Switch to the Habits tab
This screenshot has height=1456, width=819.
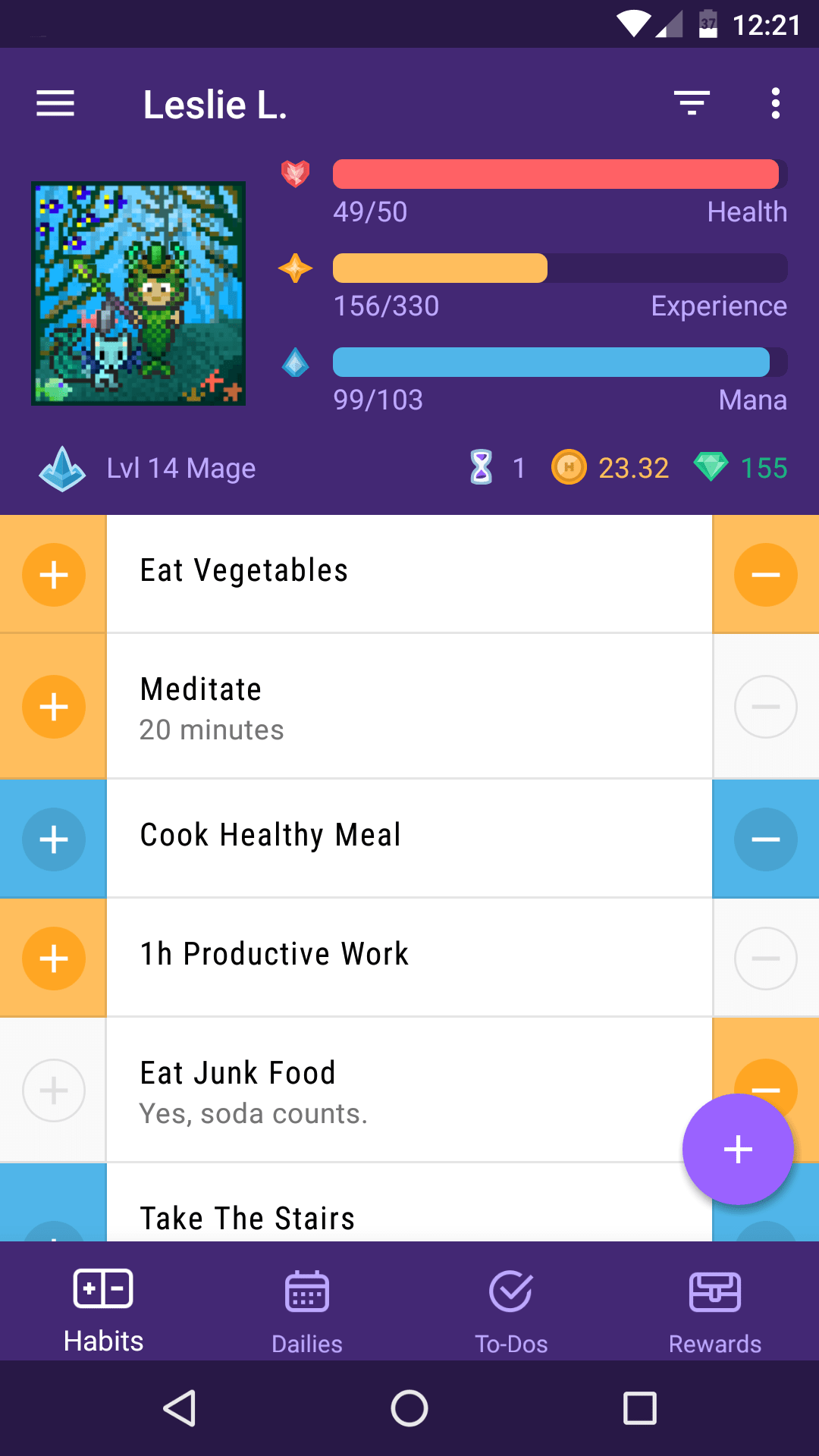tap(103, 1289)
